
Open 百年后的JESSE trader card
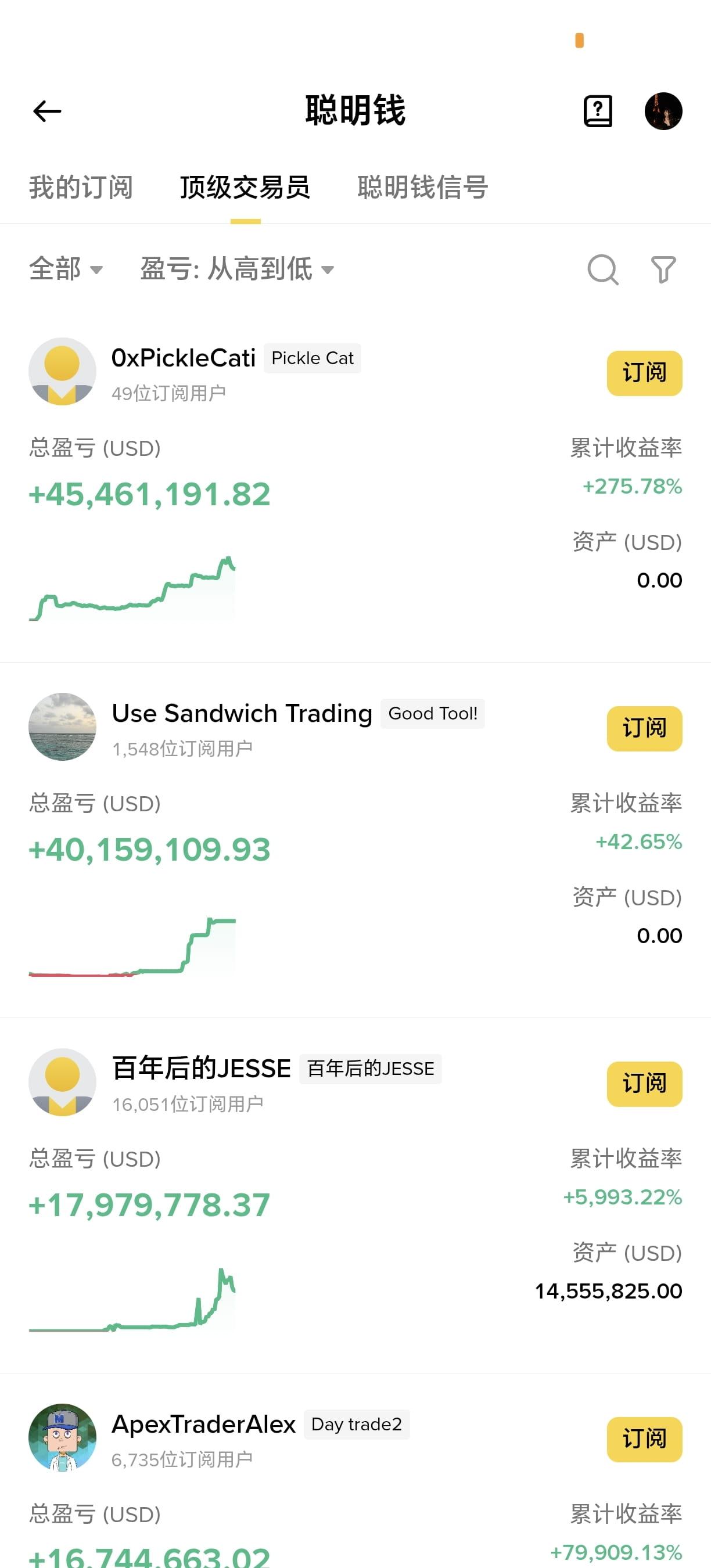[202, 1069]
